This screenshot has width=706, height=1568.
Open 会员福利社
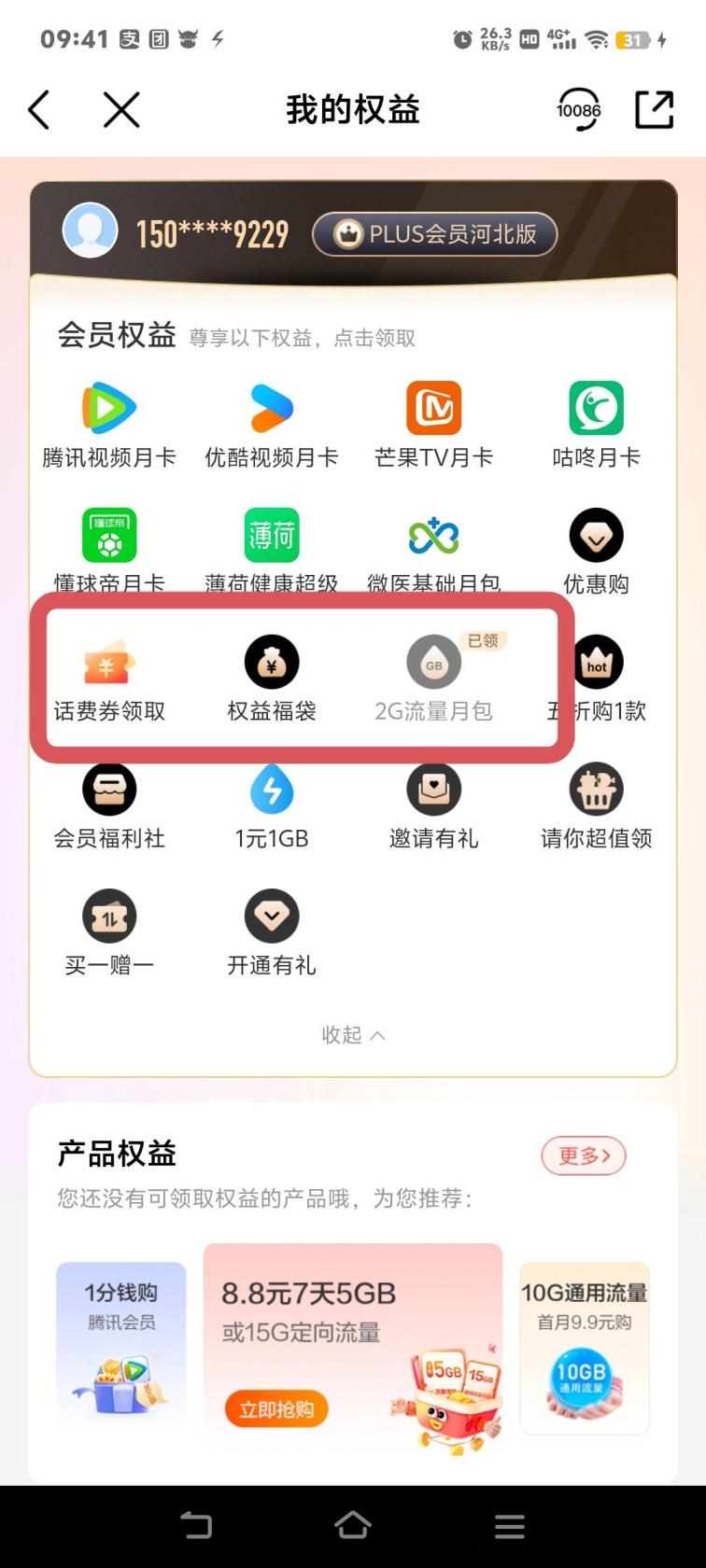pos(109,806)
